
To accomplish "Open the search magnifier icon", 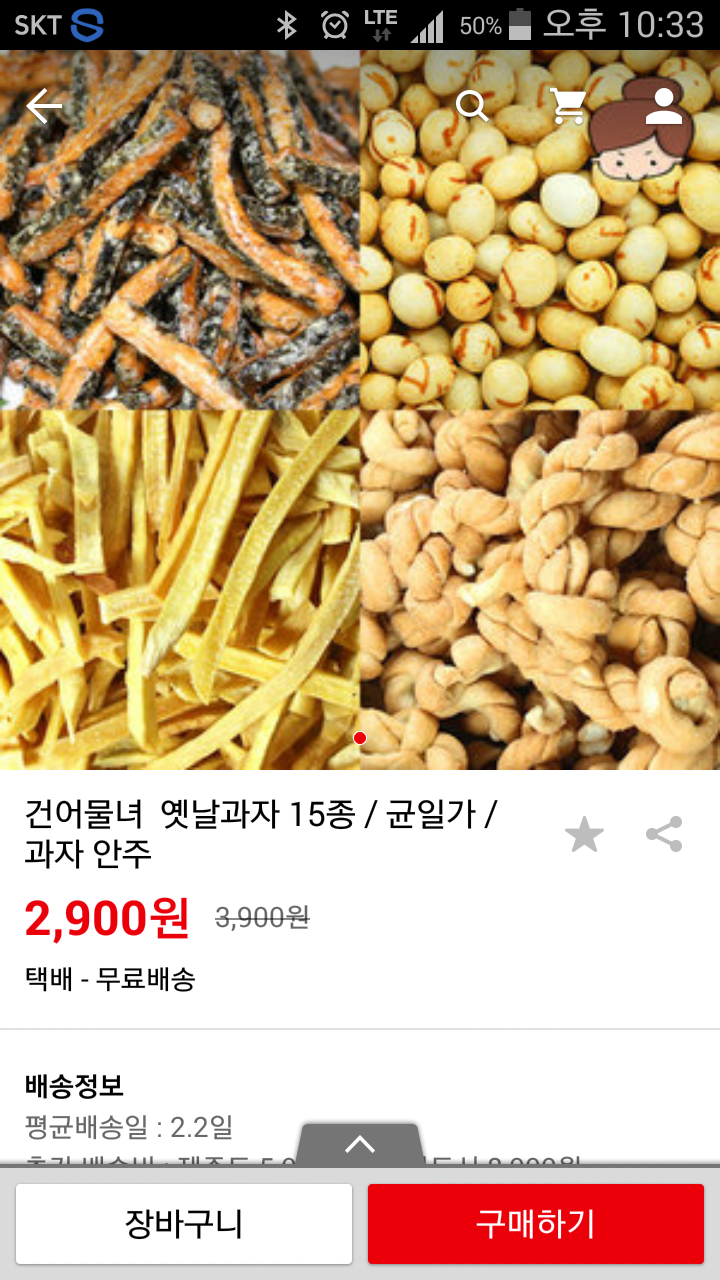I will [x=472, y=106].
